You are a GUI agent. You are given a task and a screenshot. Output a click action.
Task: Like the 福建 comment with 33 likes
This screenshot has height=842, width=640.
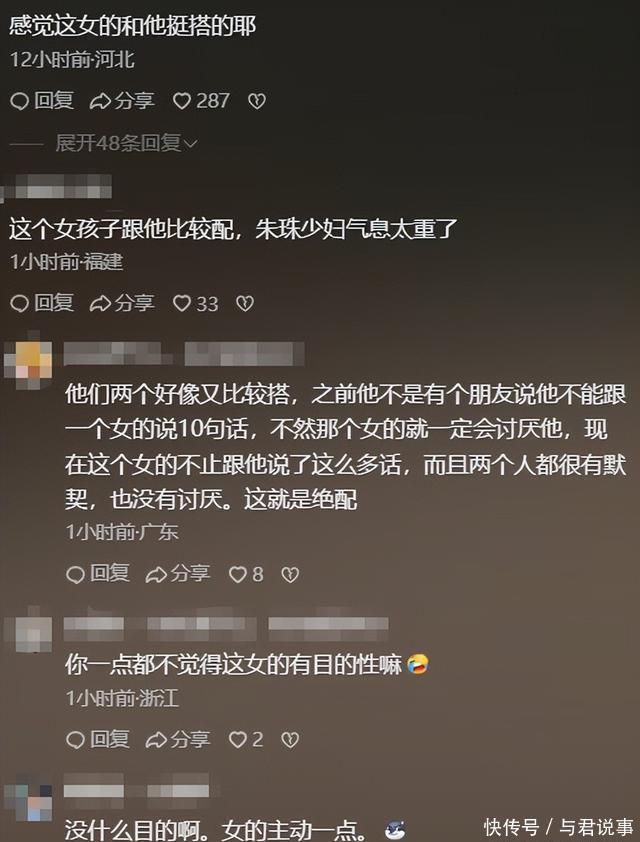195,303
